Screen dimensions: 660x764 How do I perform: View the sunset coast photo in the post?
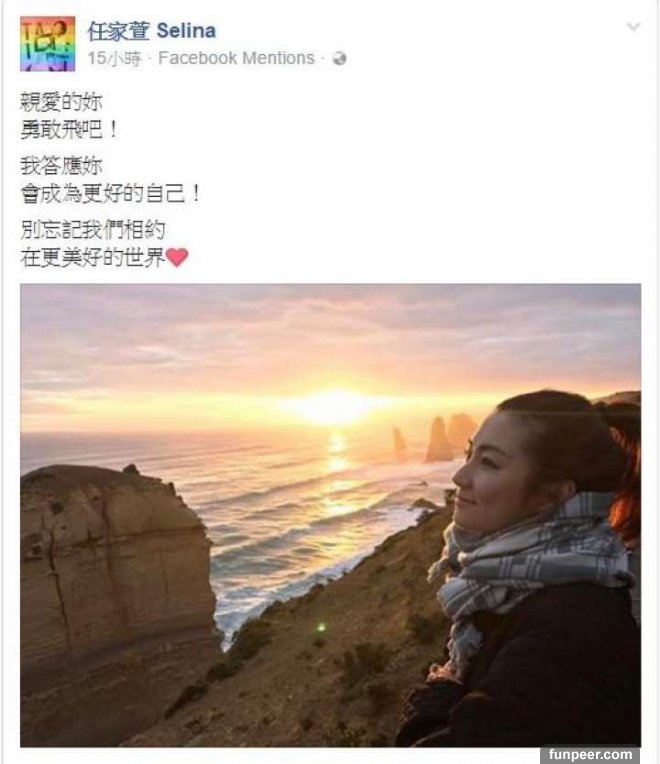click(x=330, y=515)
